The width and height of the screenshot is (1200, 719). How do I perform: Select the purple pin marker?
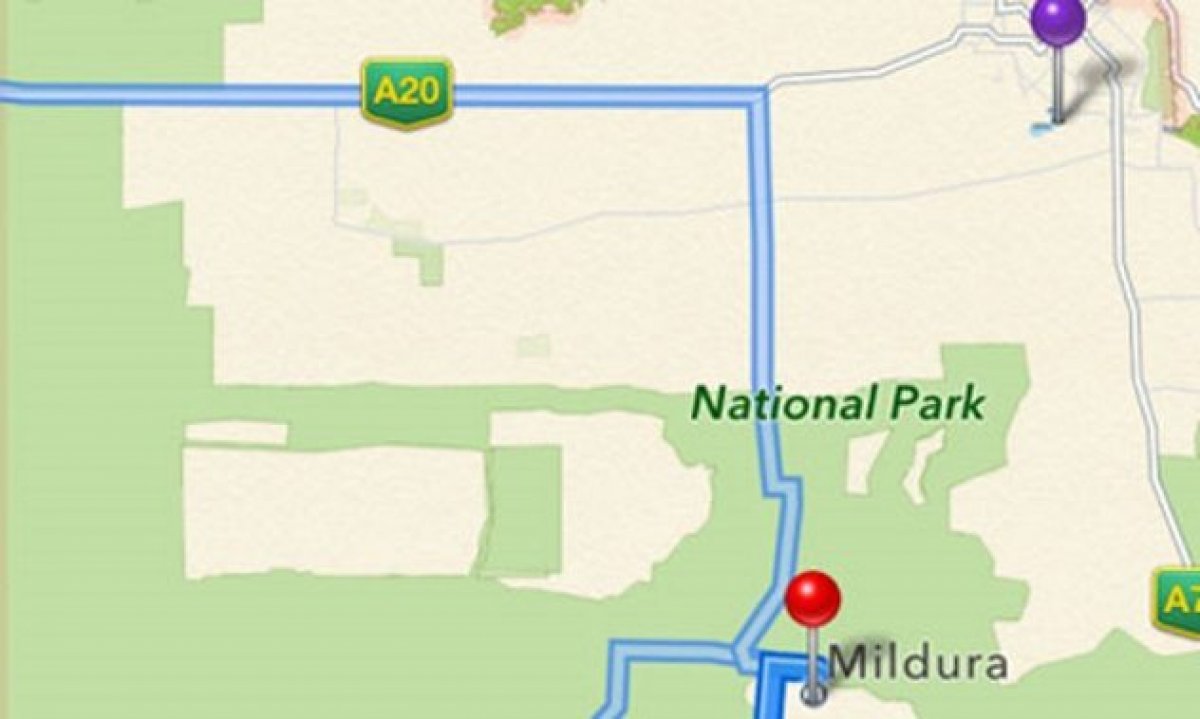[x=1058, y=20]
